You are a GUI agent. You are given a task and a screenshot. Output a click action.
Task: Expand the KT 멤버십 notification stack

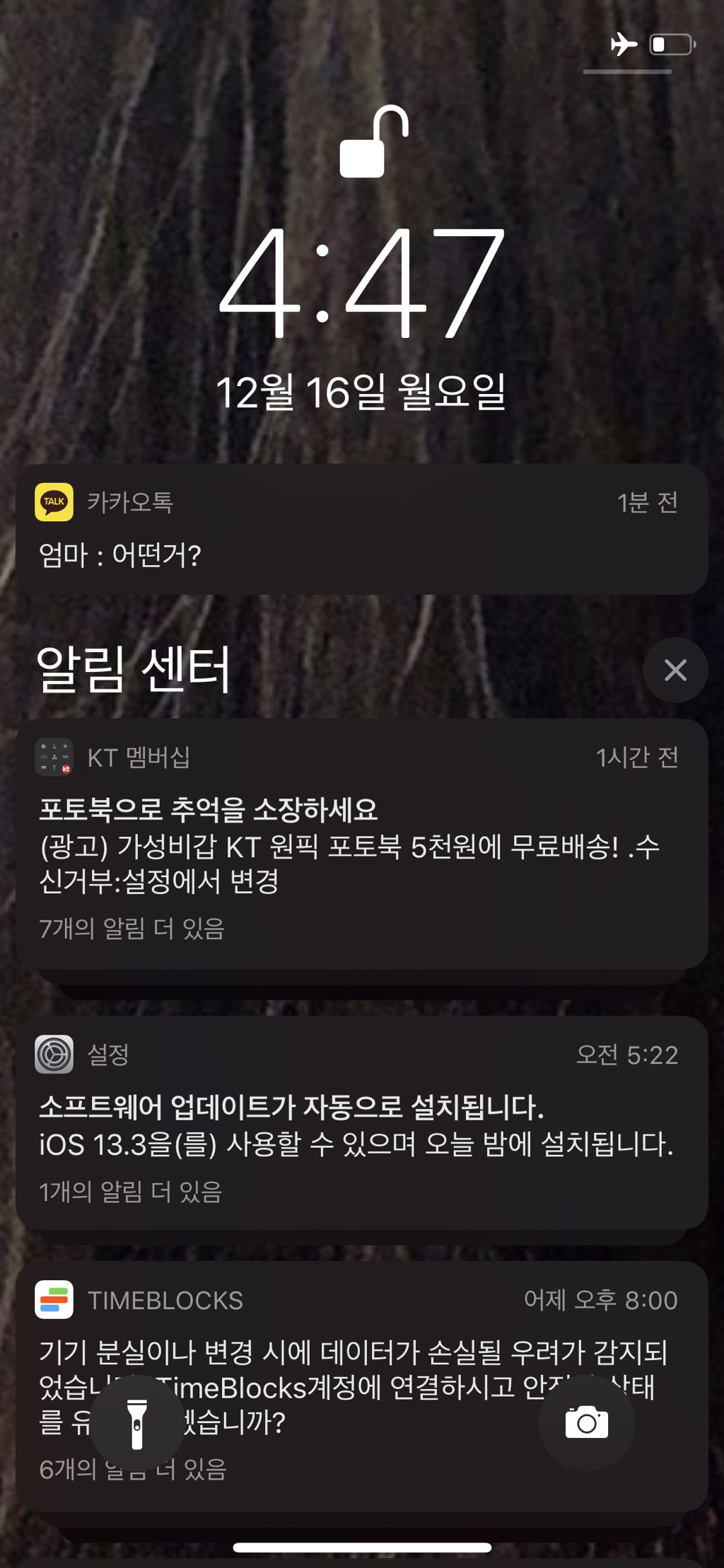(361, 844)
